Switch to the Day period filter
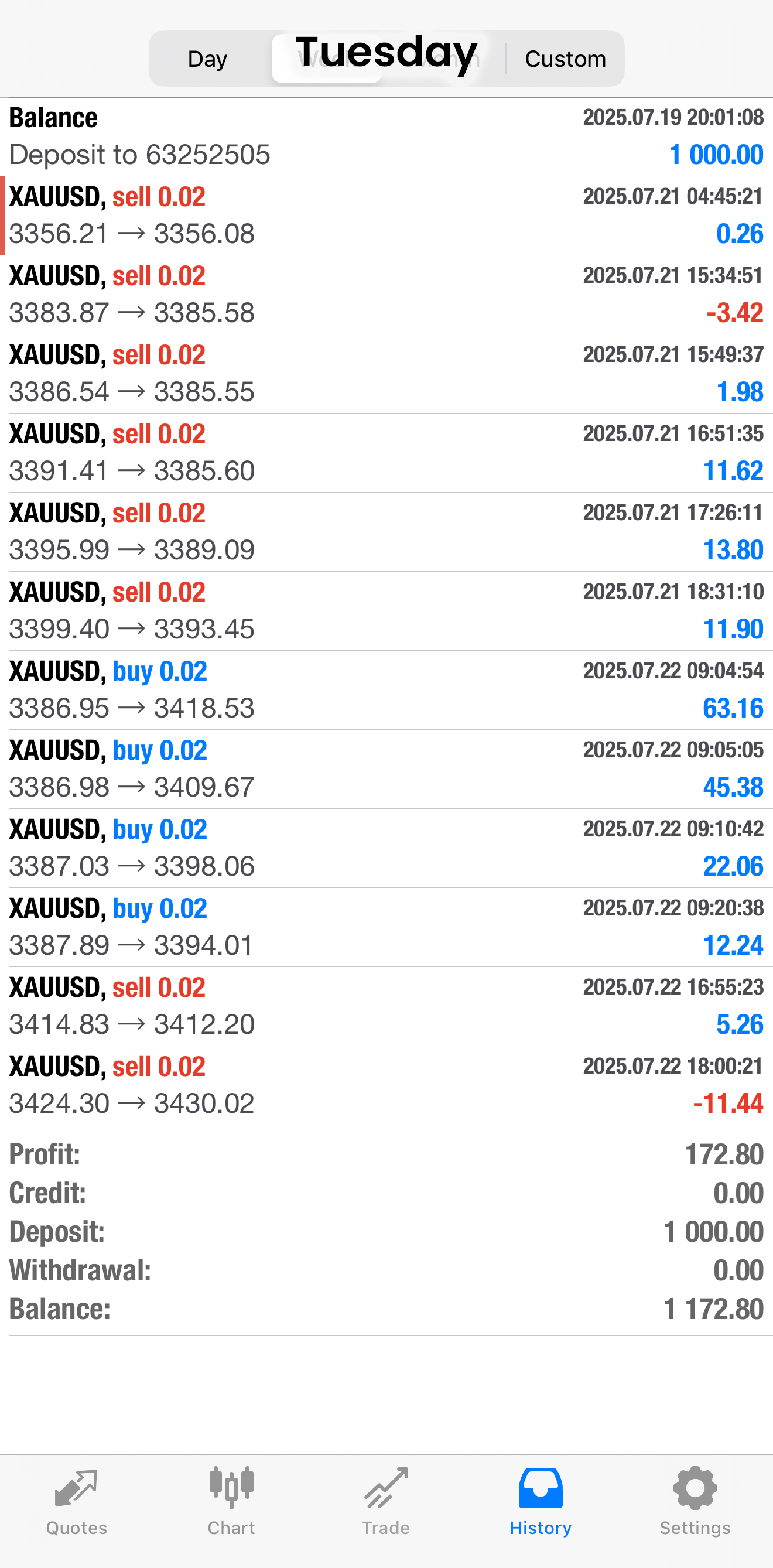 (x=207, y=59)
